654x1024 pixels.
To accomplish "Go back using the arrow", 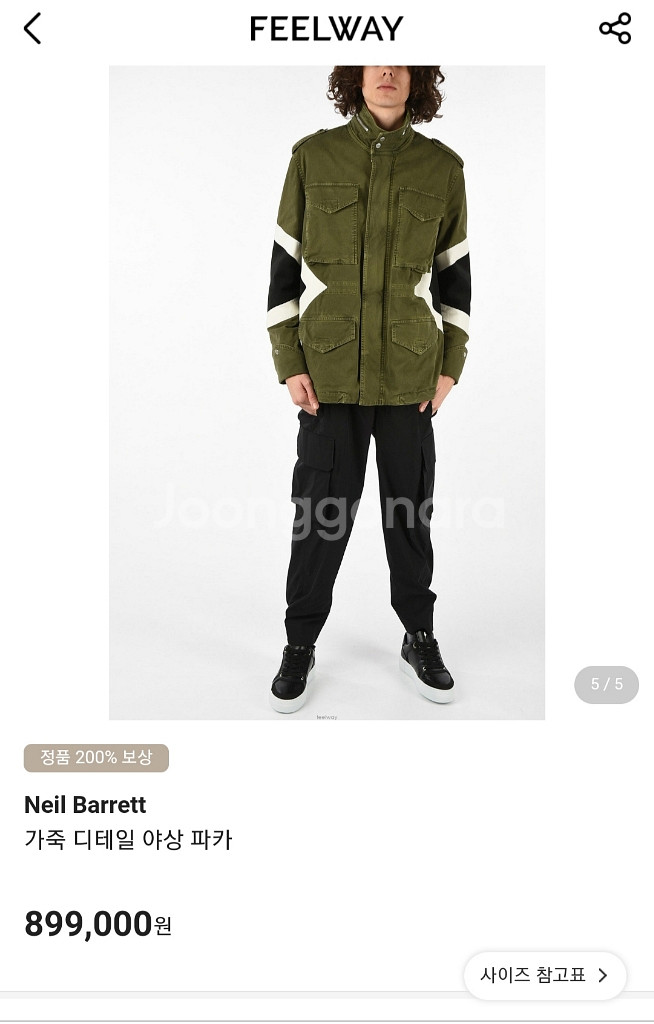I will (33, 29).
